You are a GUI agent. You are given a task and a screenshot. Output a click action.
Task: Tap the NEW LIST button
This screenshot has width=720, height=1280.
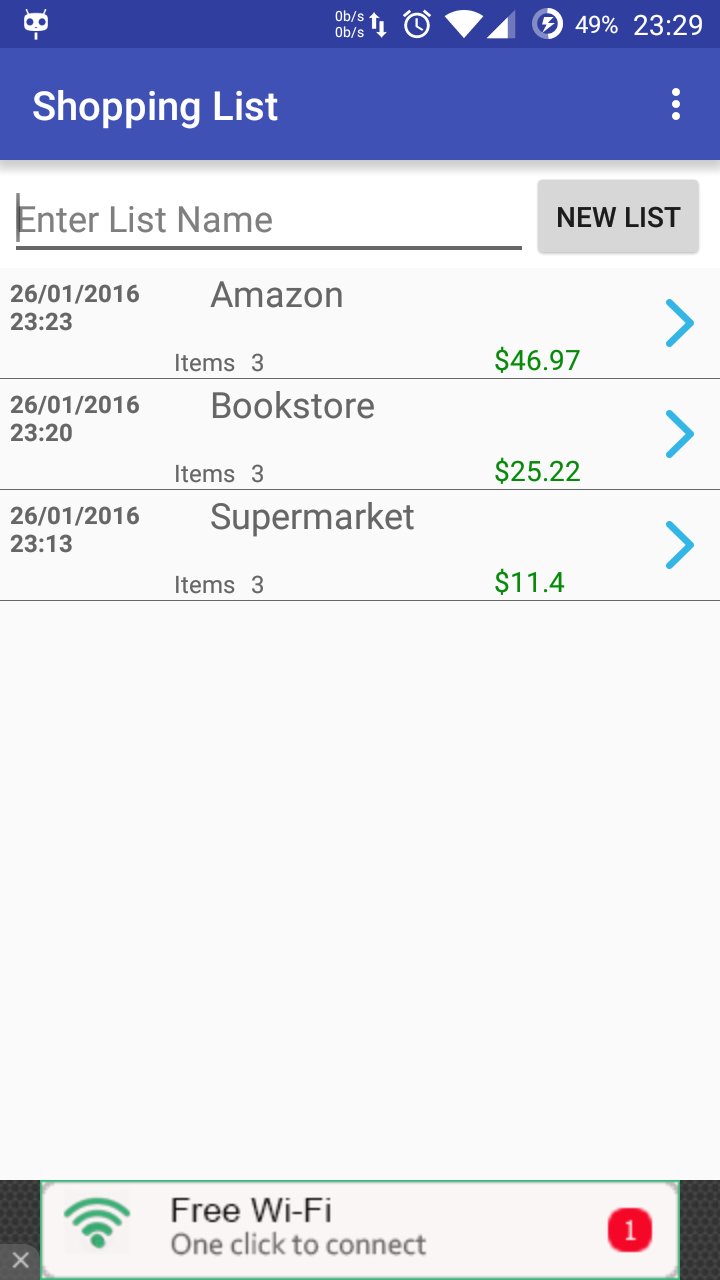pos(618,217)
